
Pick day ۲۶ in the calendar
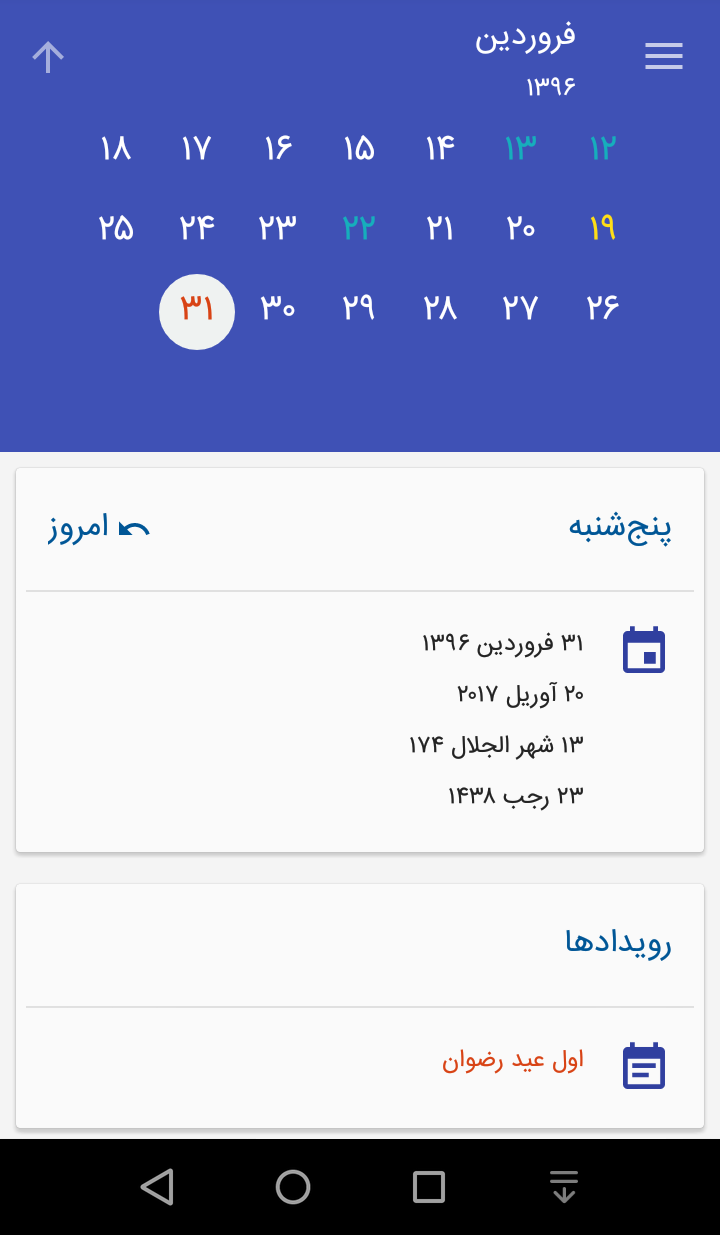(x=602, y=309)
